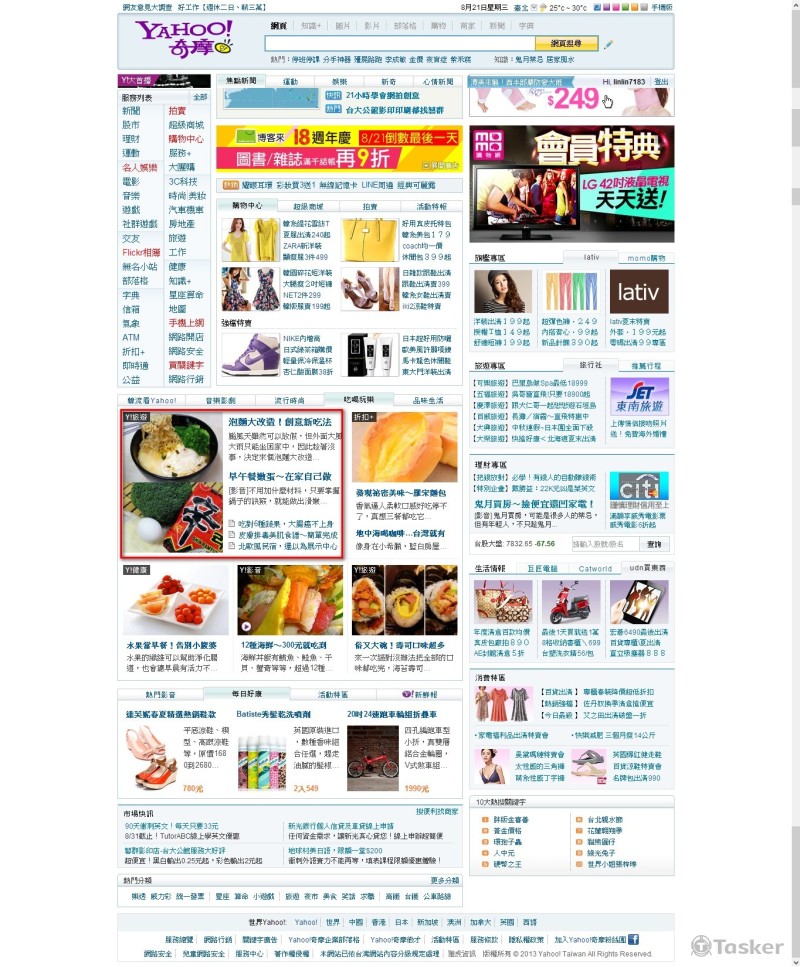Select the 拍賣 shopping tab
The height and width of the screenshot is (967, 800).
370,206
